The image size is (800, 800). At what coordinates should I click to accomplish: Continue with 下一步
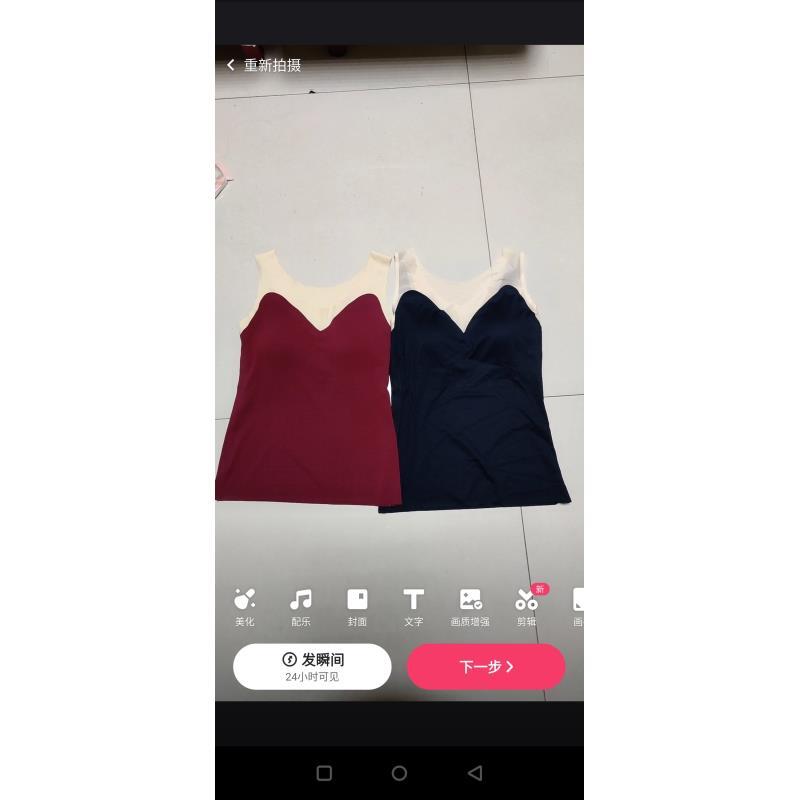pos(486,667)
